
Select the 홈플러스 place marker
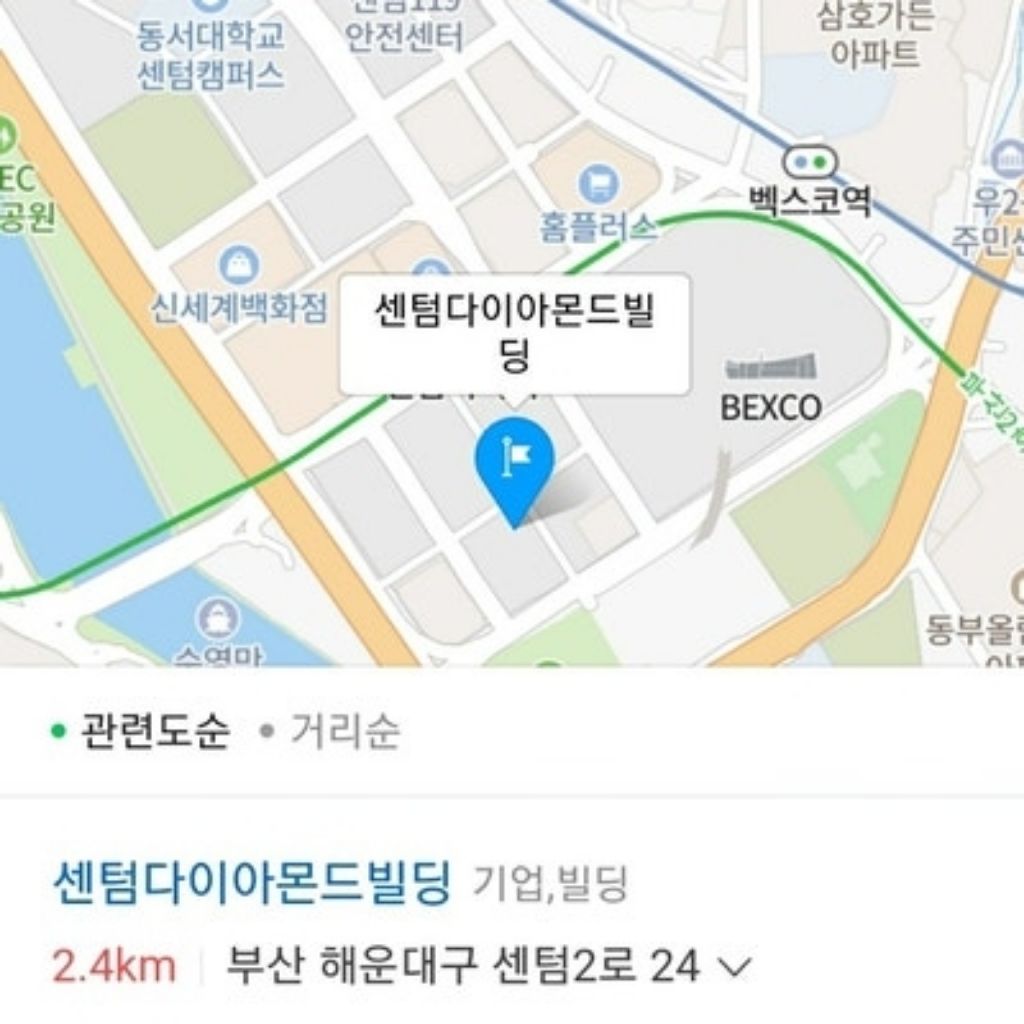pos(598,185)
